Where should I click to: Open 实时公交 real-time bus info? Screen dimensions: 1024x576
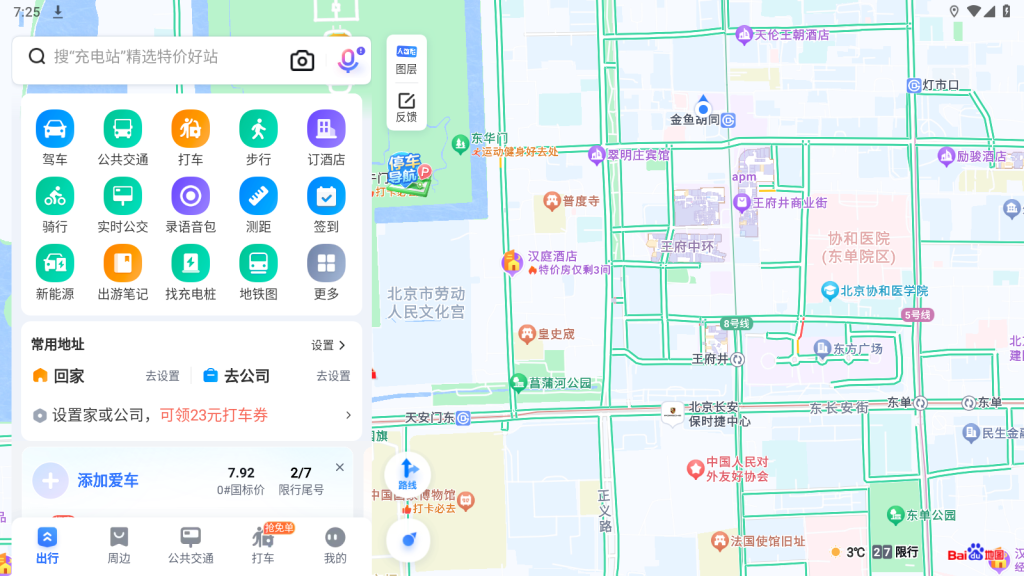[x=123, y=205]
